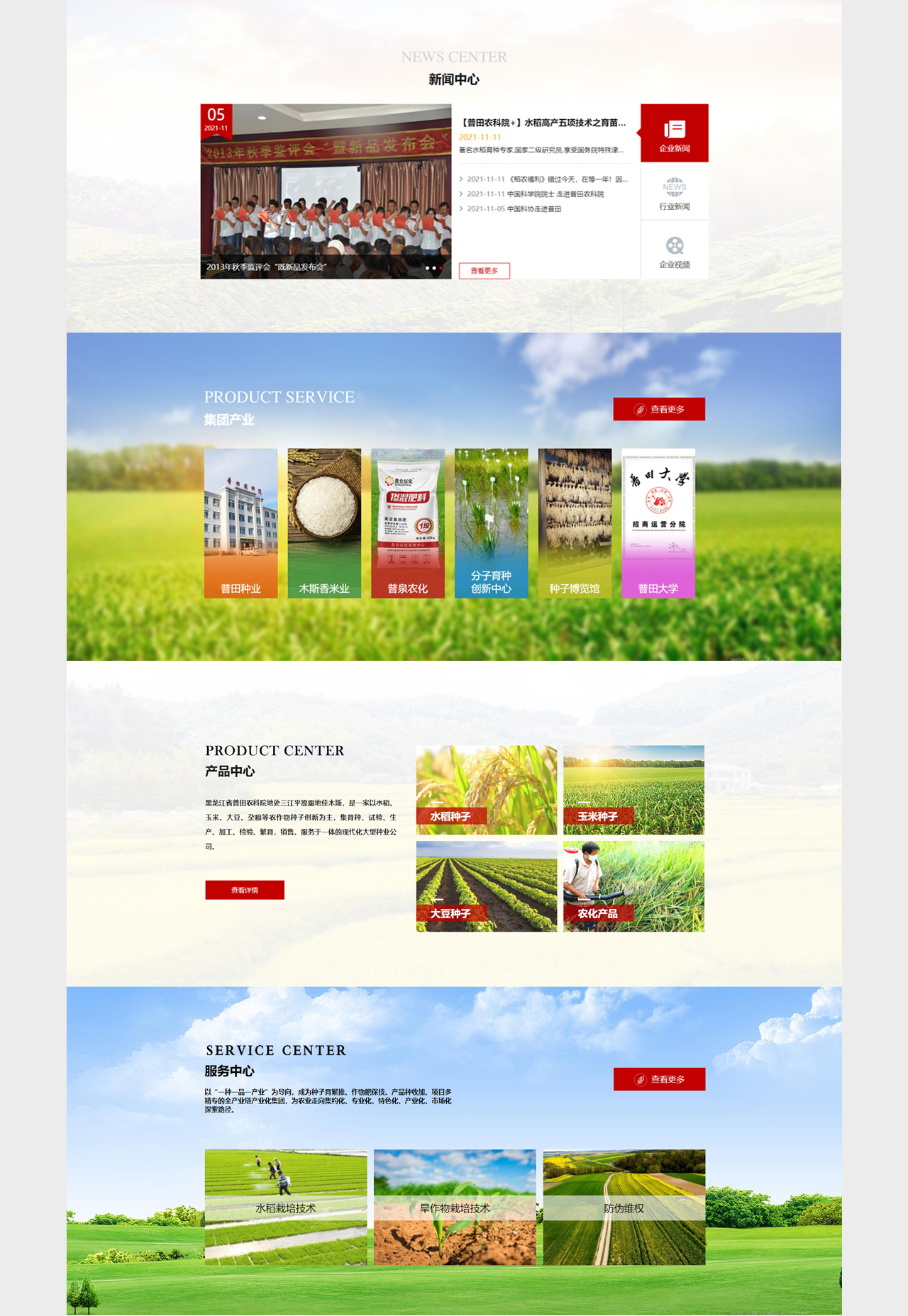Open the 水稻种子 product tile

coord(486,790)
